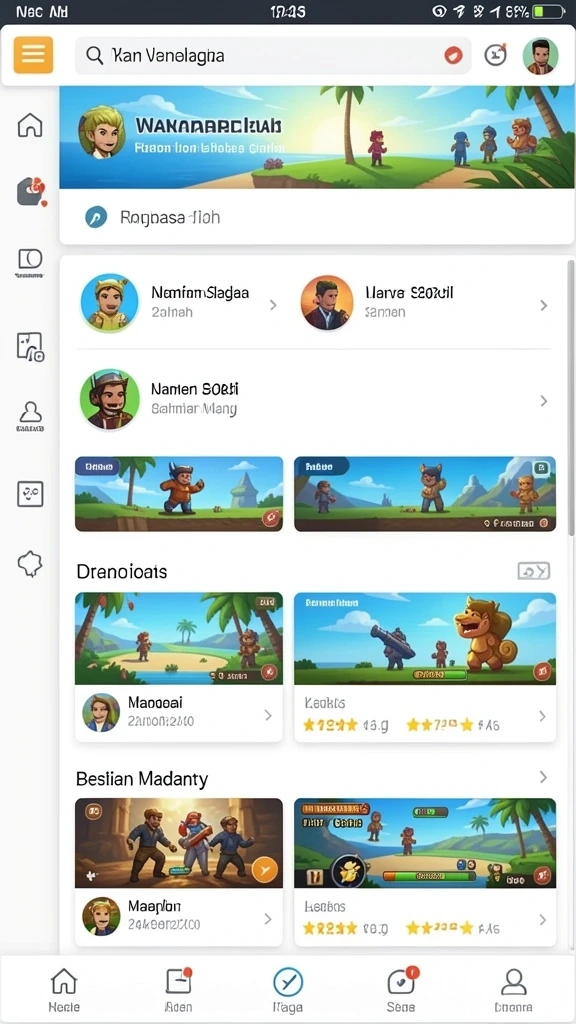
Task: Open the home icon in the left sidebar
Action: click(30, 125)
